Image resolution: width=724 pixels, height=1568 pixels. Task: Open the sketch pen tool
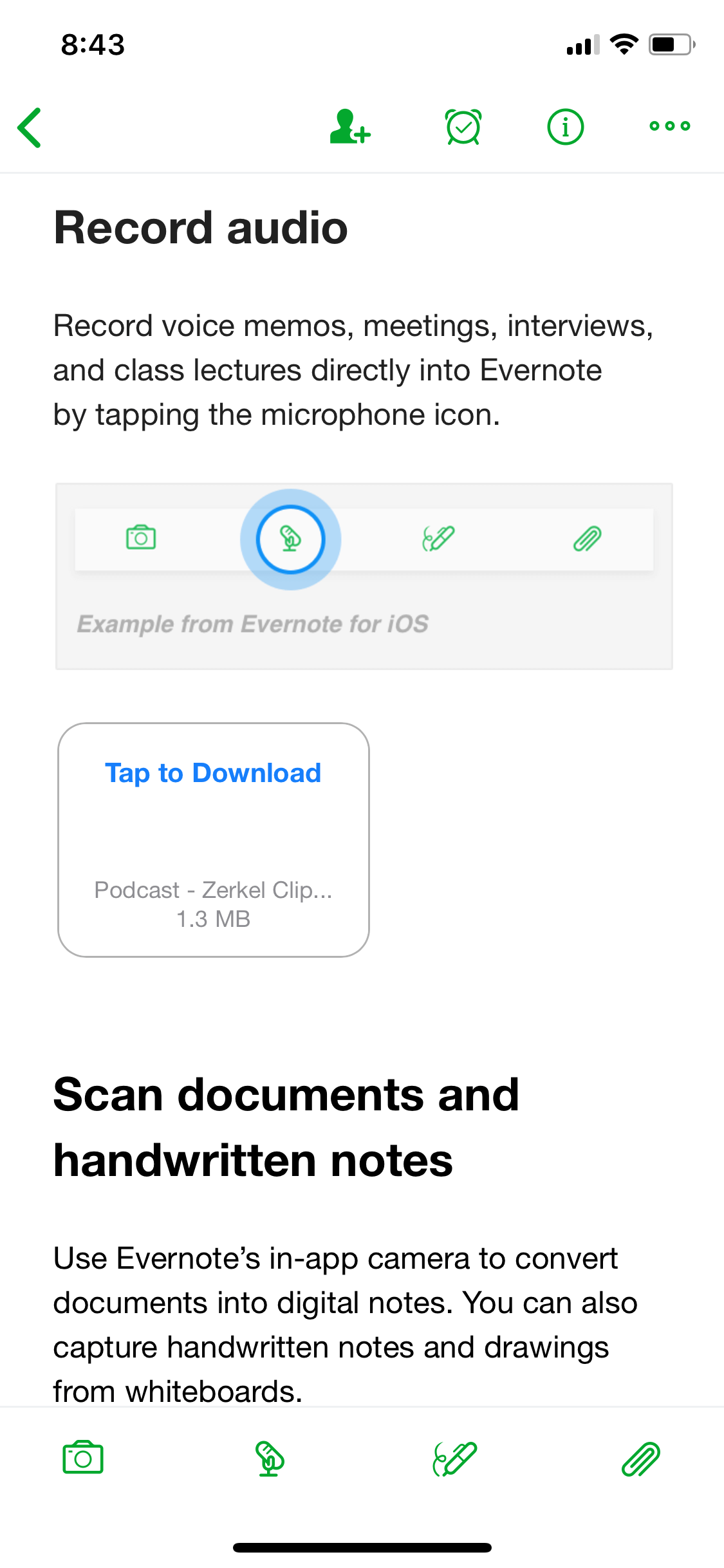pyautogui.click(x=454, y=1458)
